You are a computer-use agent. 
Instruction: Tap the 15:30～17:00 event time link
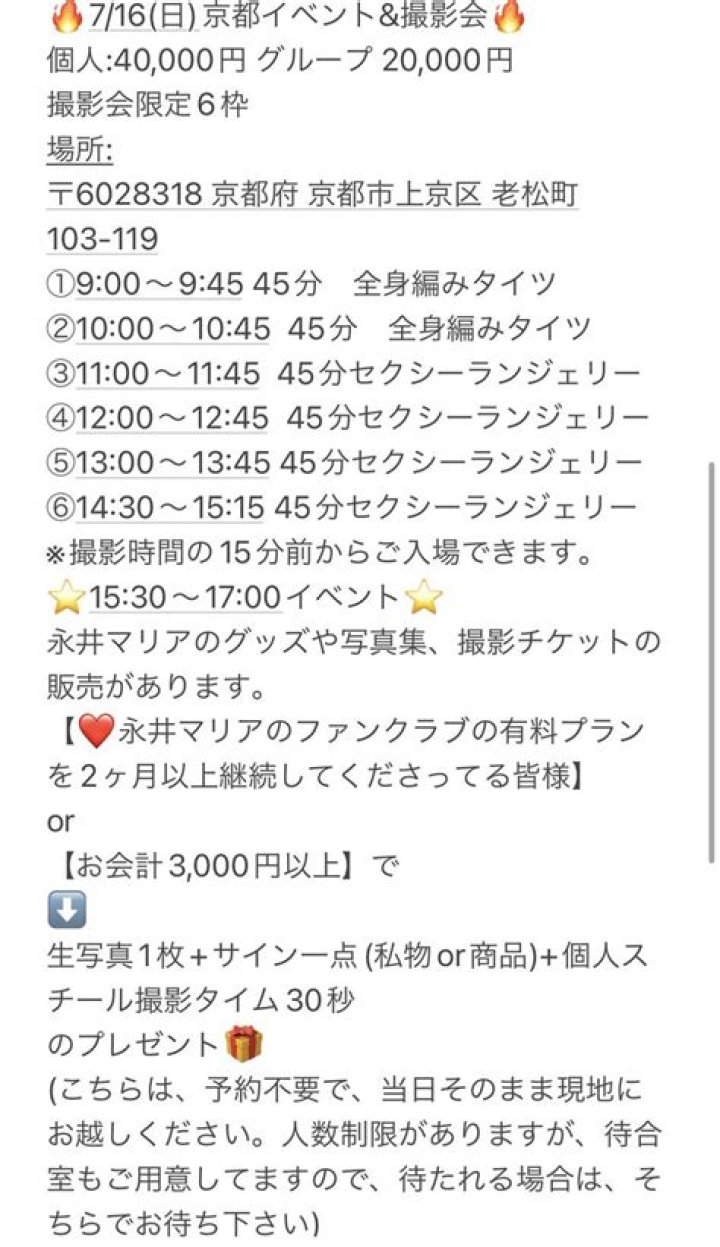pos(186,597)
